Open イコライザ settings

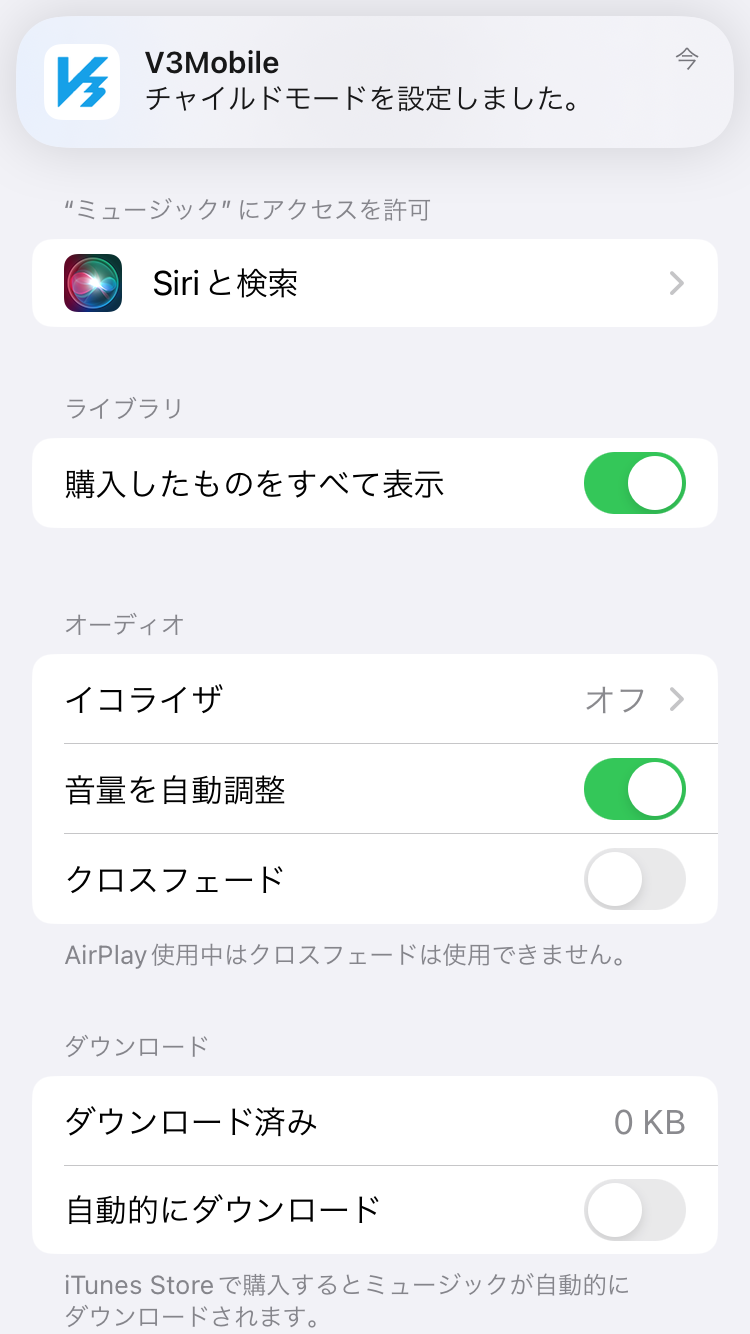[375, 699]
